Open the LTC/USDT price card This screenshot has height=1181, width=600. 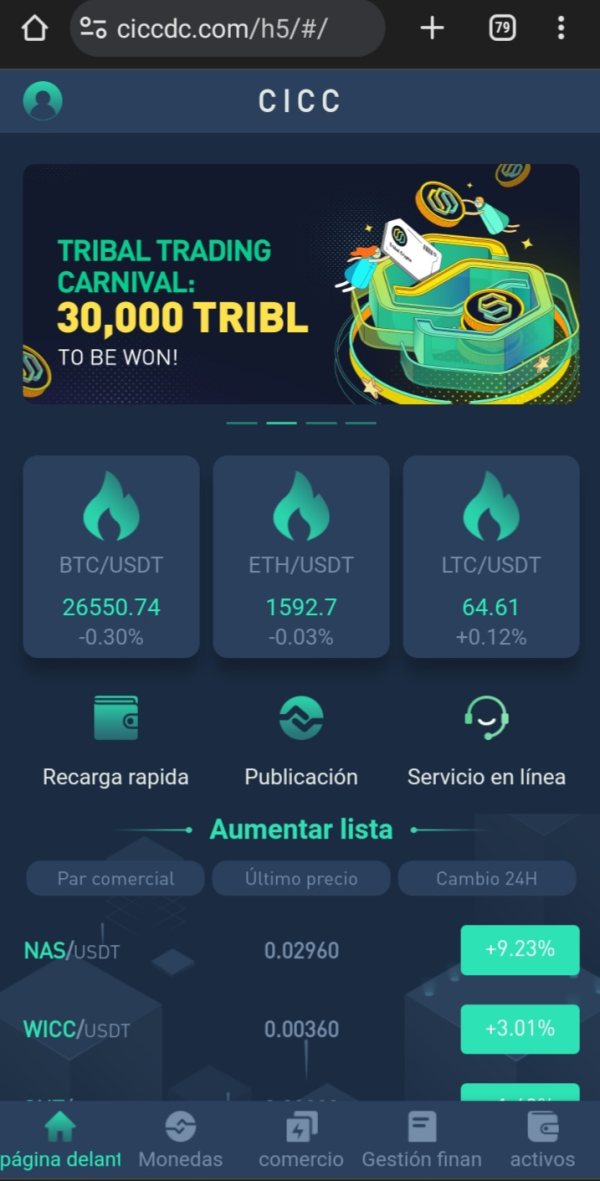(x=491, y=557)
